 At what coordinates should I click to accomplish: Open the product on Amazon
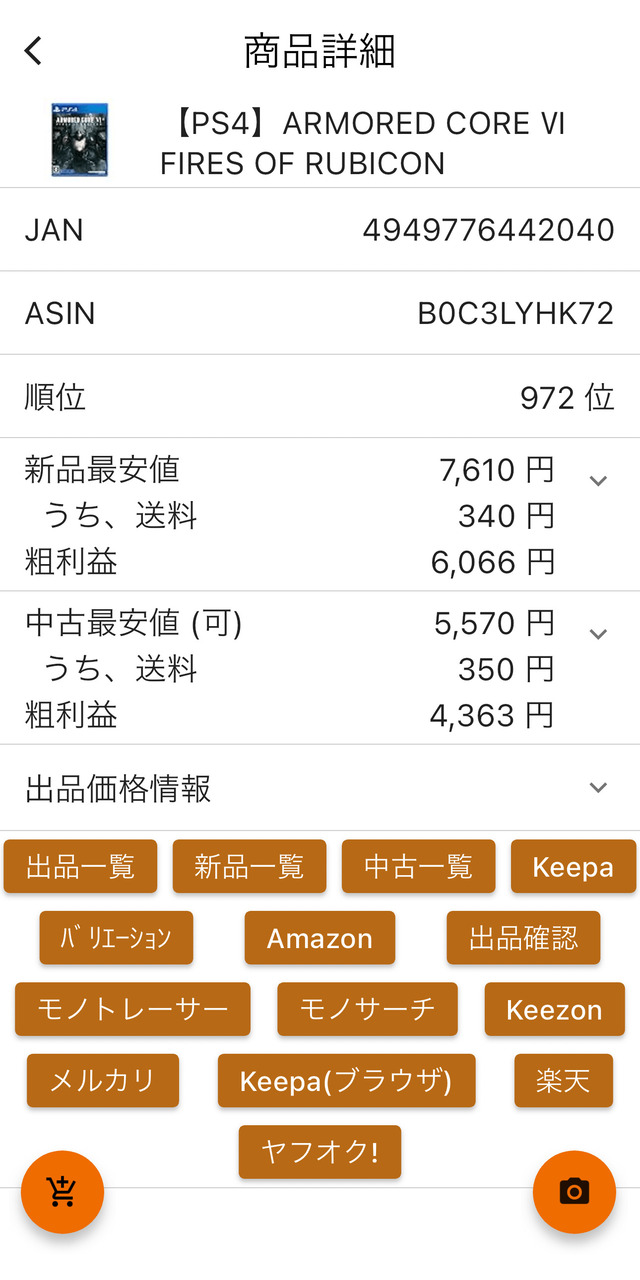click(320, 938)
